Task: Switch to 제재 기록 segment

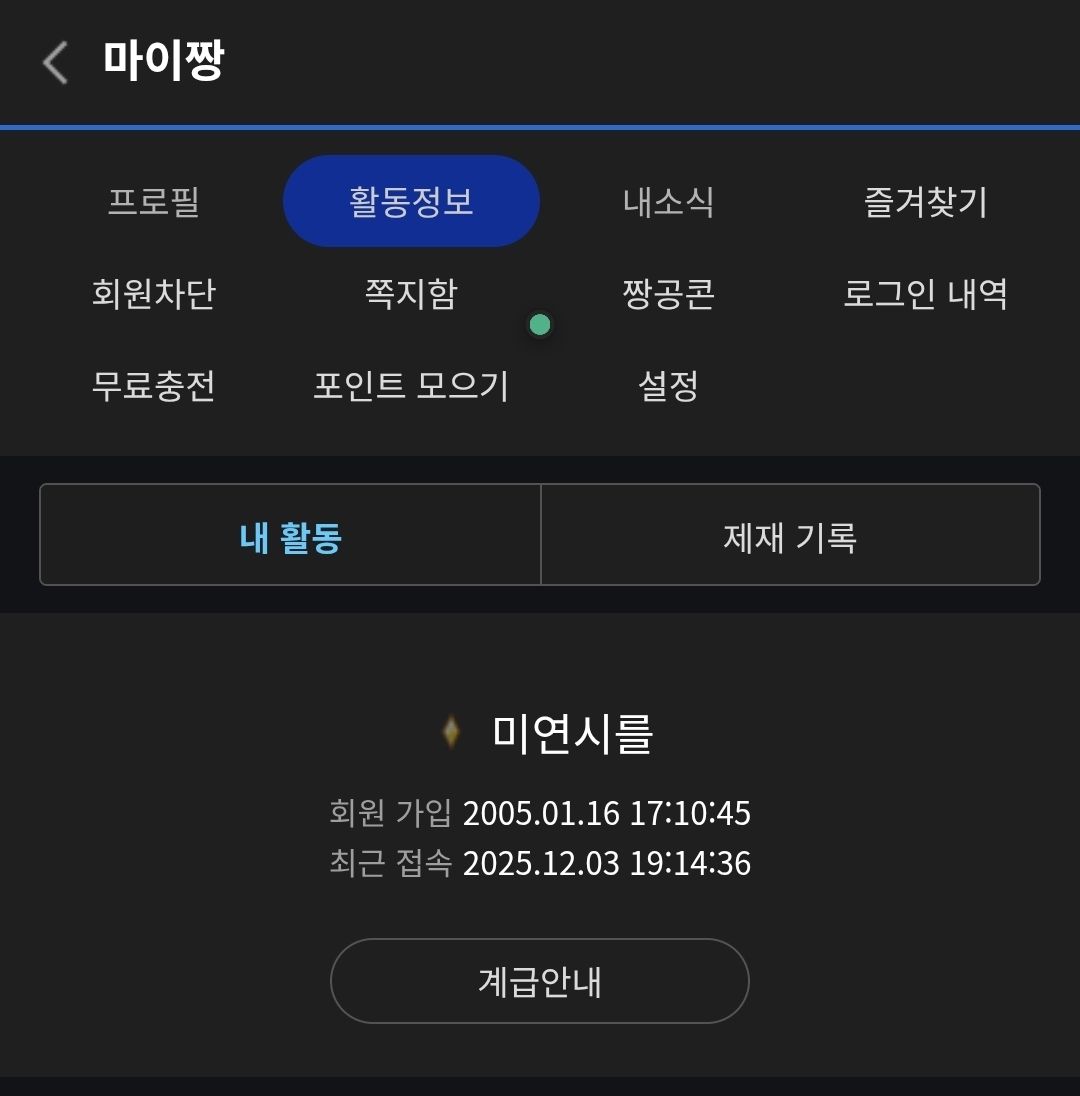Action: [790, 537]
